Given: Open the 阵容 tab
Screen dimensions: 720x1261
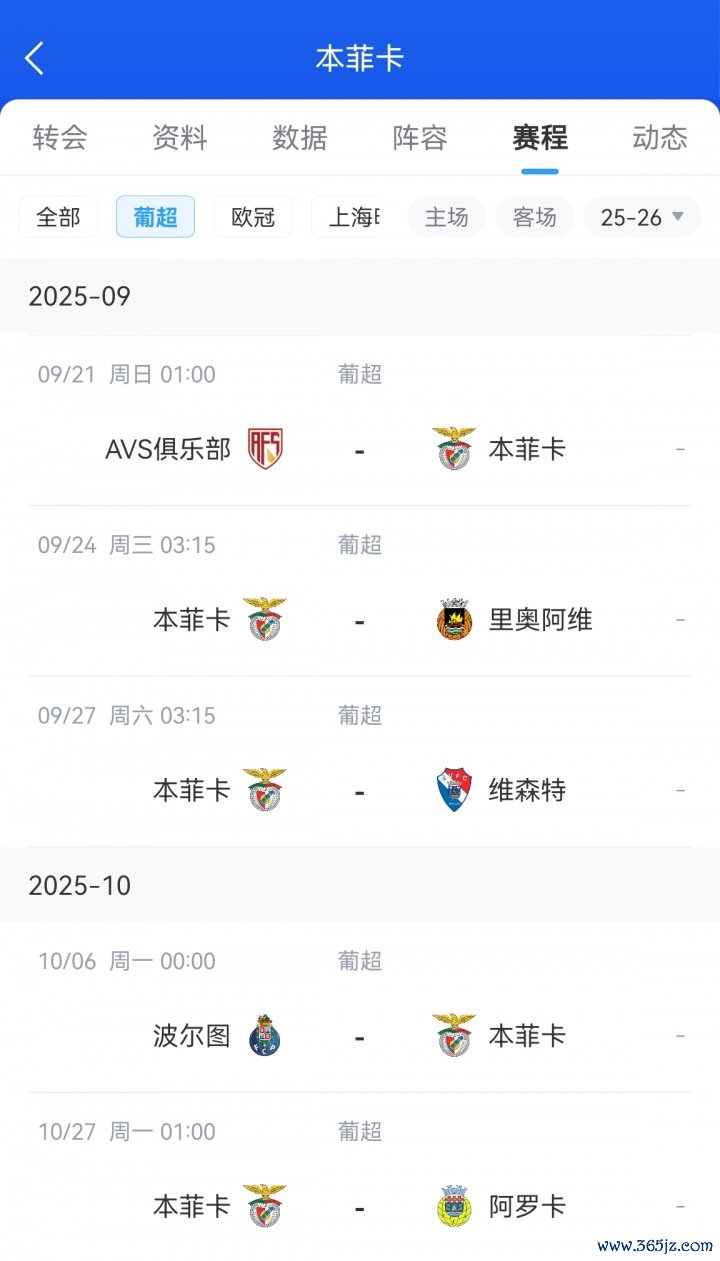Looking at the screenshot, I should [x=420, y=138].
